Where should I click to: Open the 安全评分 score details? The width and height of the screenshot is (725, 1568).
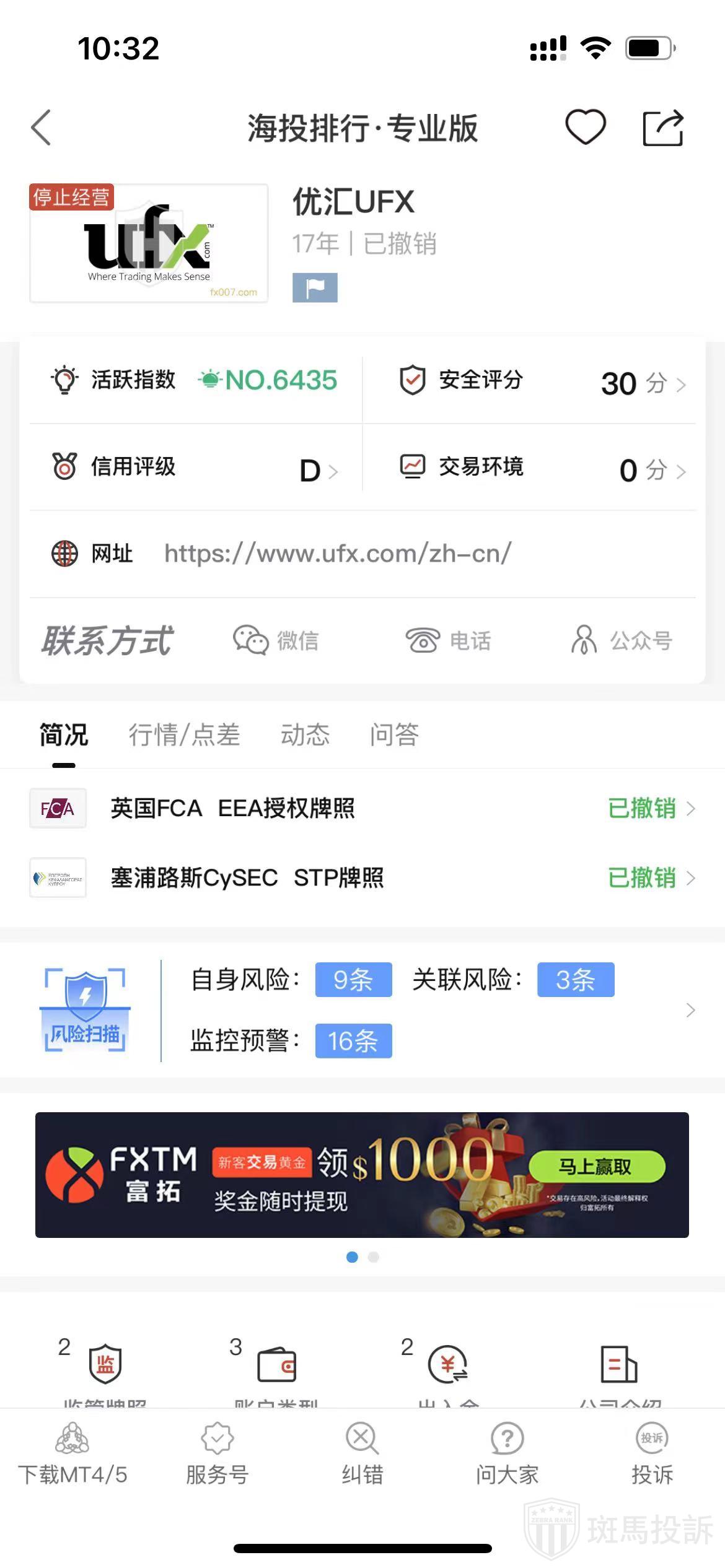(533, 381)
